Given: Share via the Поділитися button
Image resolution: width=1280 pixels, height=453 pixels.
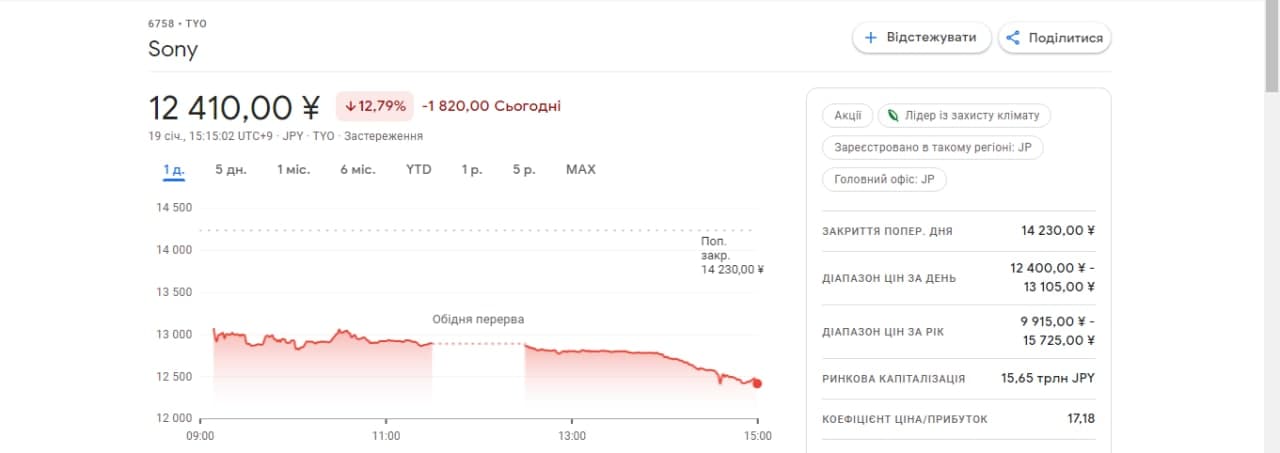Looking at the screenshot, I should [x=1054, y=38].
